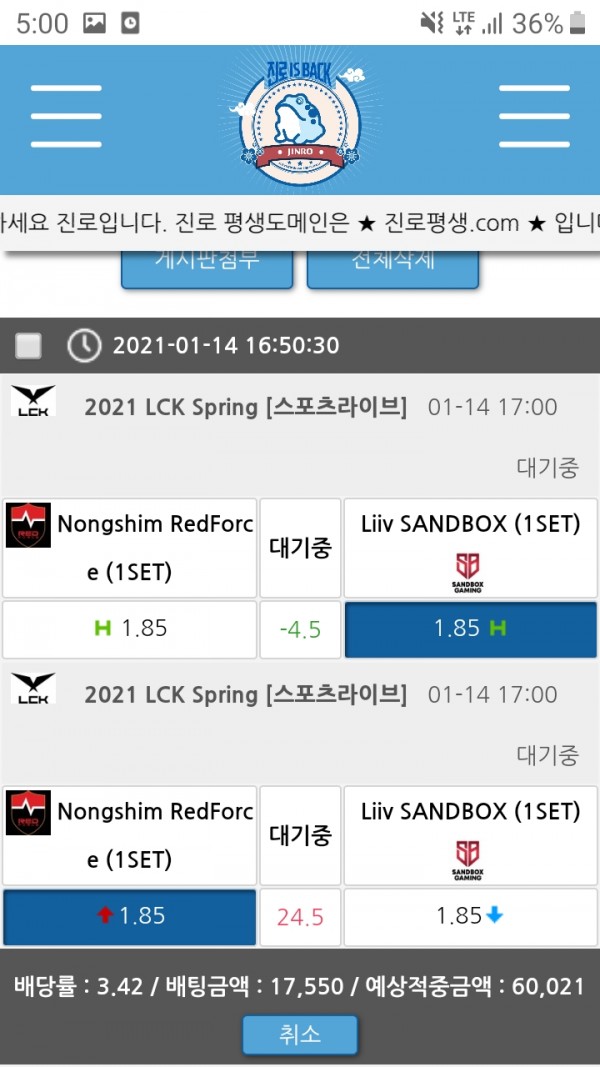The image size is (600, 1067).
Task: Tap the 취소 cancel button
Action: [299, 1035]
